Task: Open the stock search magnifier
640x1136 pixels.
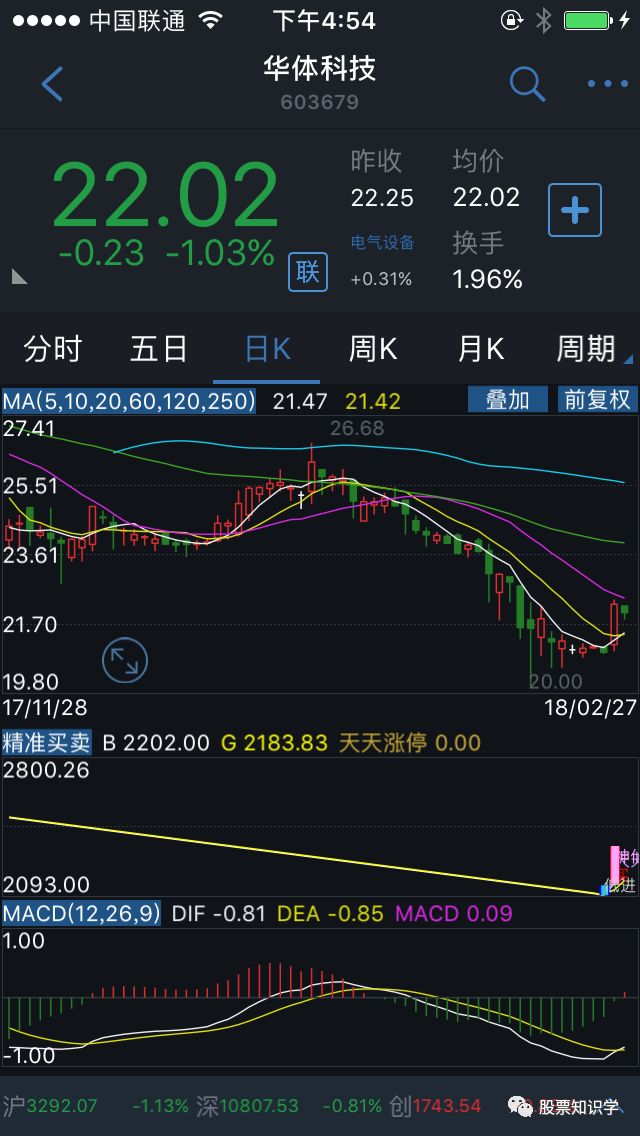Action: 526,84
